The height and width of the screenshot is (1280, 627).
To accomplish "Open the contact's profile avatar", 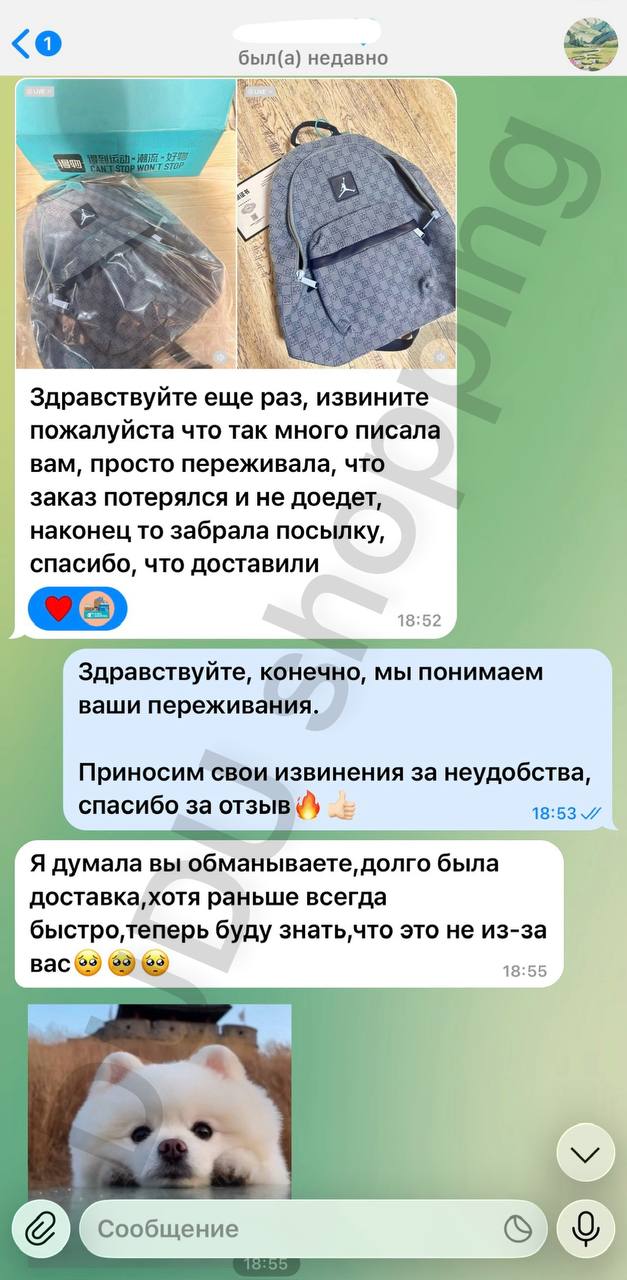I will click(x=590, y=44).
